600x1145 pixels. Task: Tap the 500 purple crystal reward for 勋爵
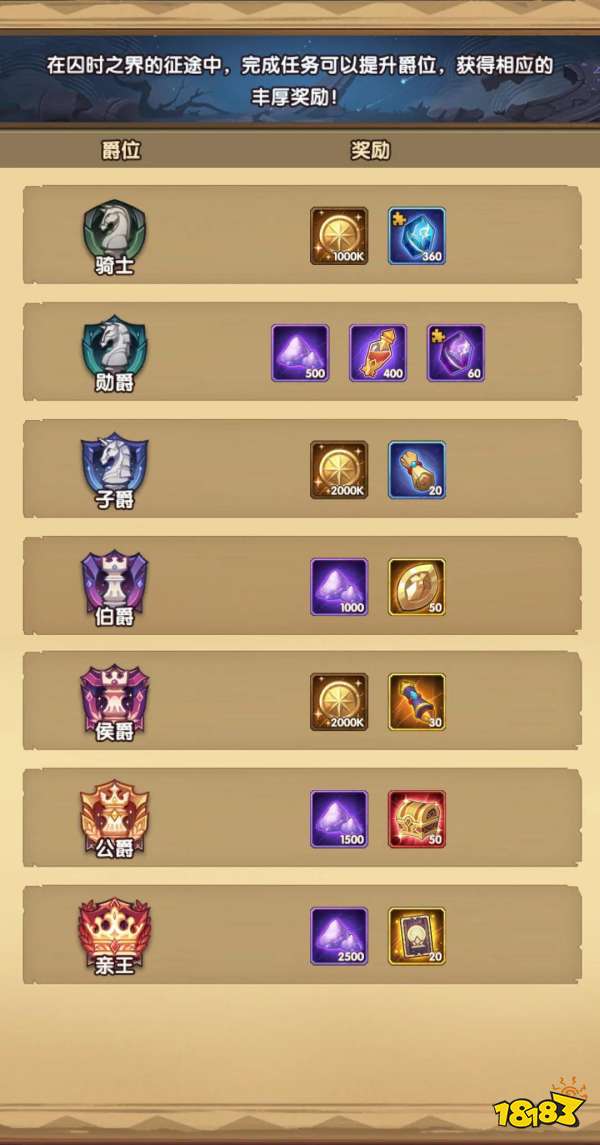pyautogui.click(x=300, y=353)
